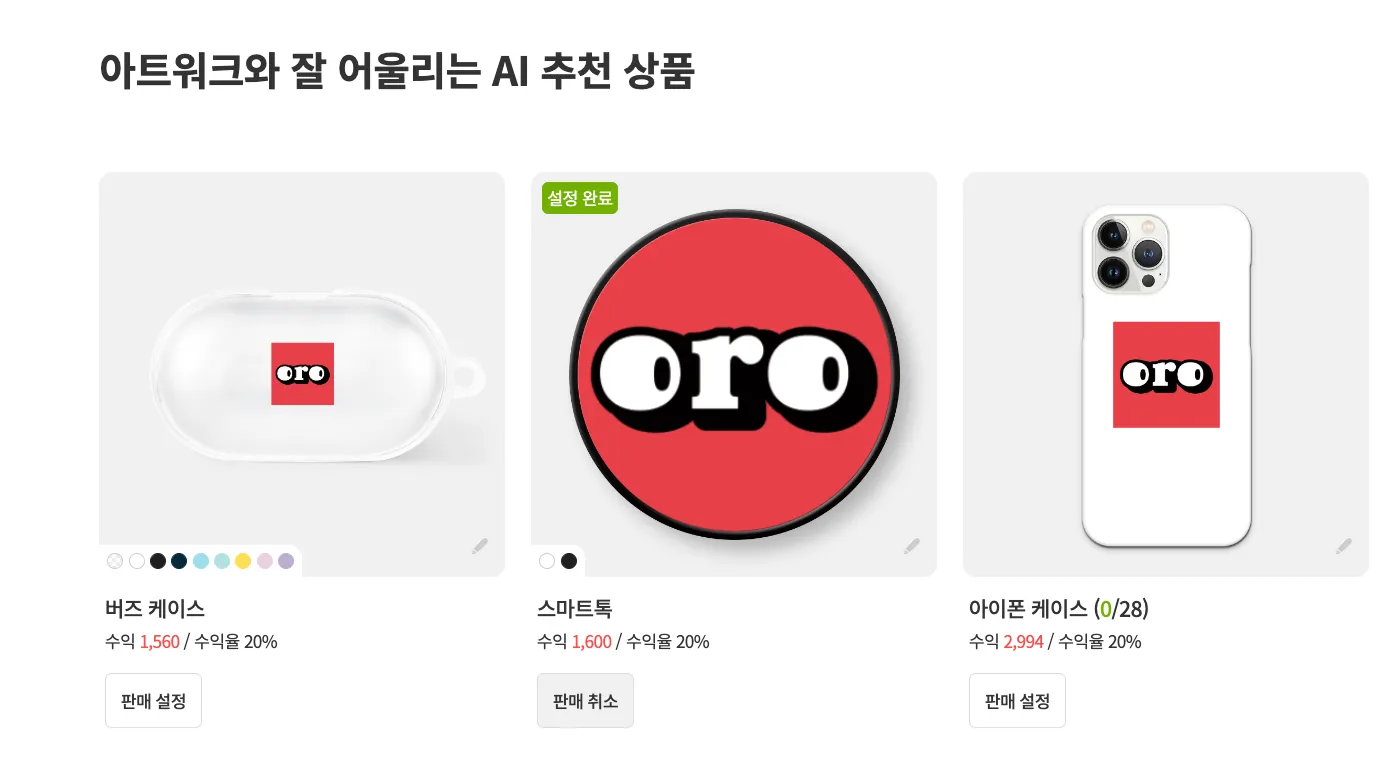This screenshot has width=1390, height=782.
Task: Open the 스마트톡 product card
Action: 734,374
